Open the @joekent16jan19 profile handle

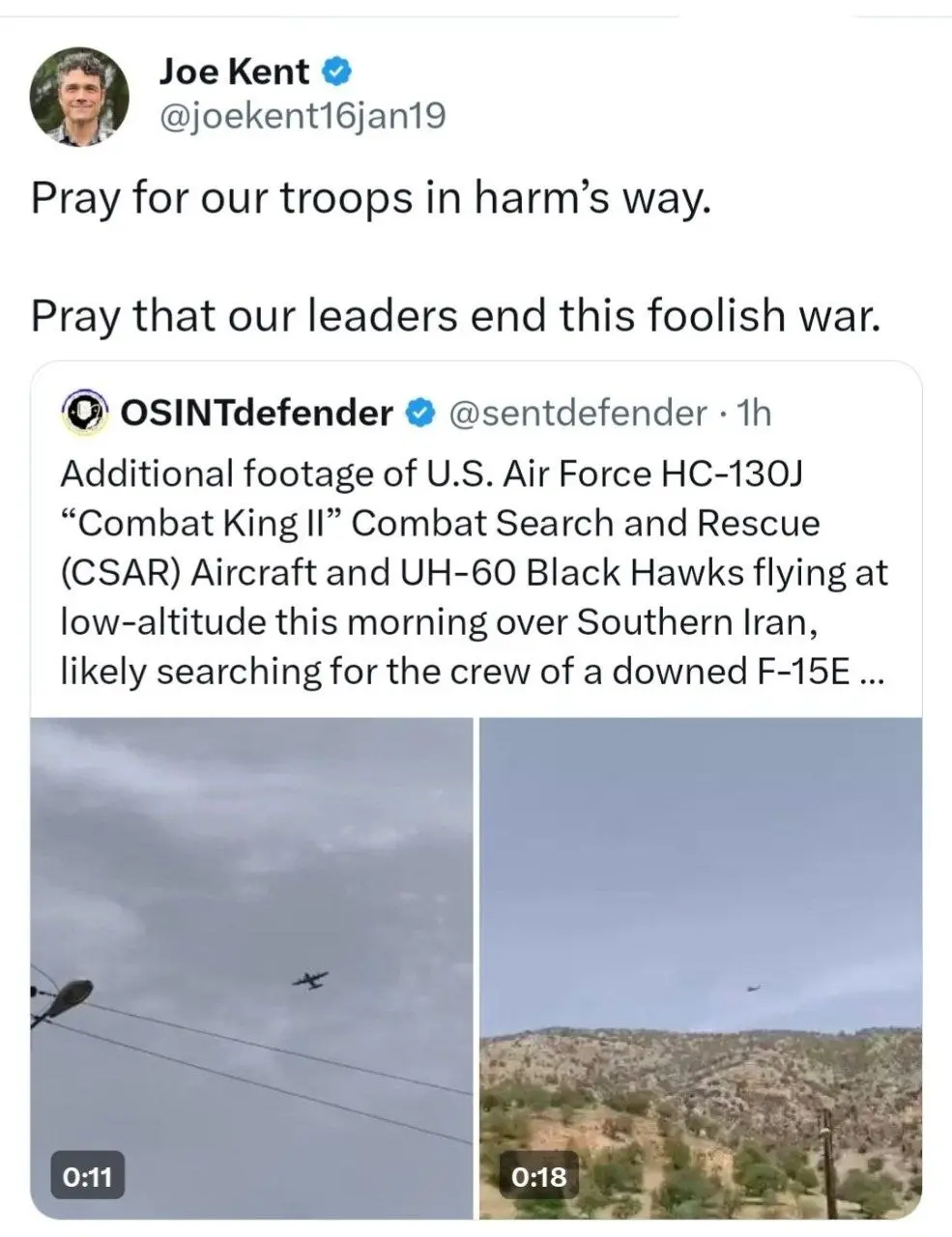tap(302, 117)
